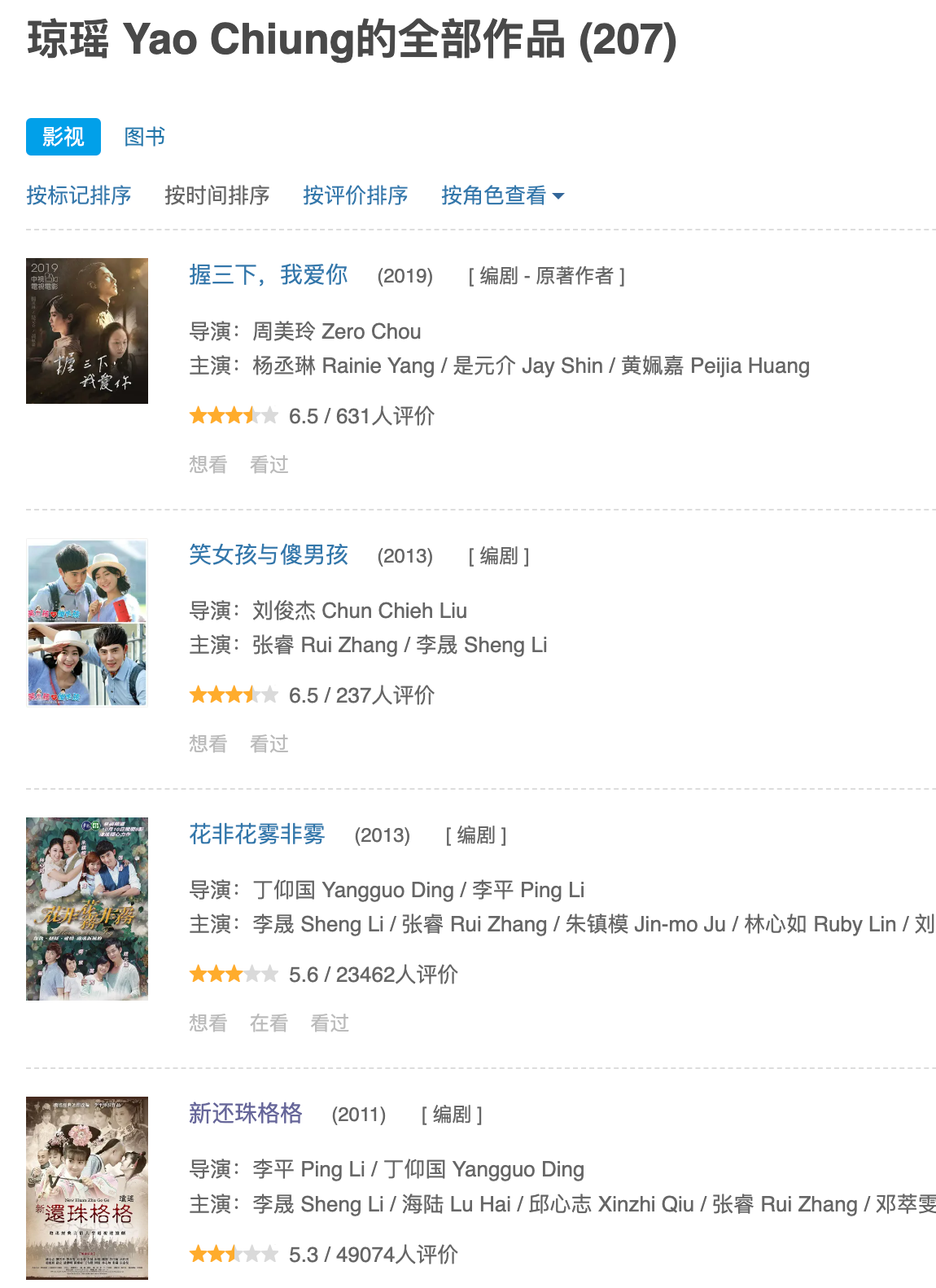Image resolution: width=936 pixels, height=1288 pixels.
Task: Mark 握三下，我爱你 as 想看
Action: pyautogui.click(x=208, y=465)
